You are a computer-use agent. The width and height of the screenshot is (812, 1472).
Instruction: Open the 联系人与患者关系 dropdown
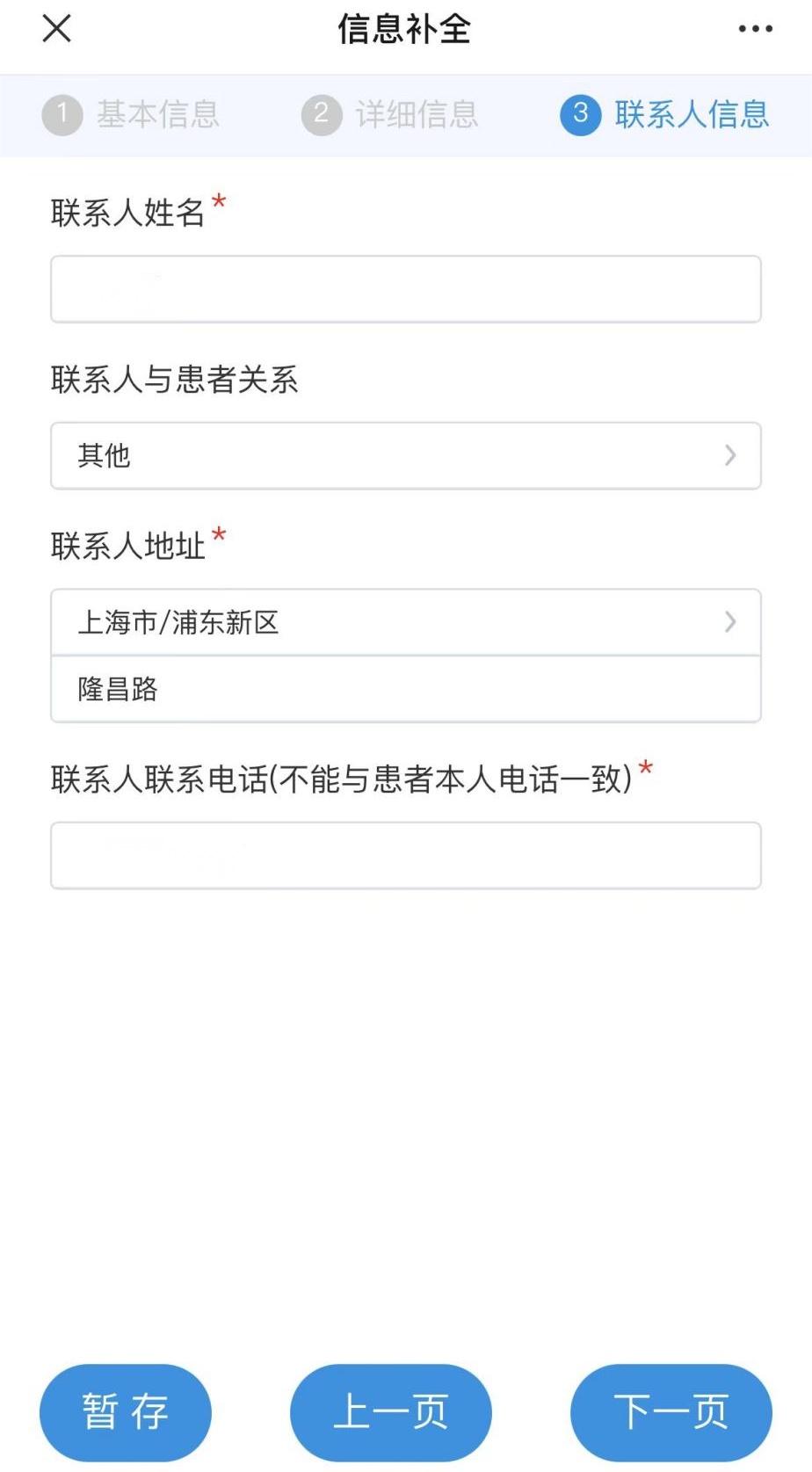pos(405,455)
